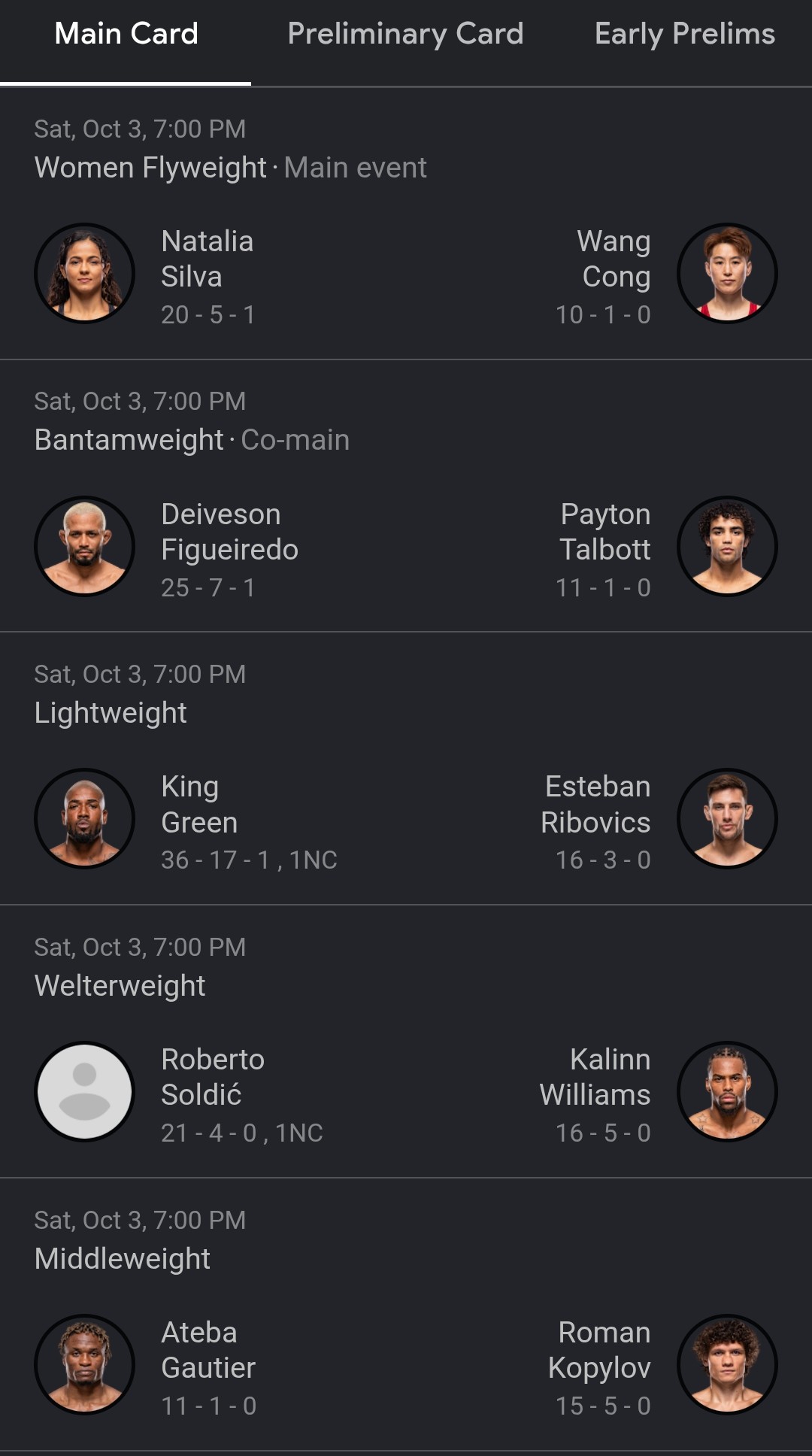Open the Deiveson Figueiredo vs Payton Talbott bout

406,496
